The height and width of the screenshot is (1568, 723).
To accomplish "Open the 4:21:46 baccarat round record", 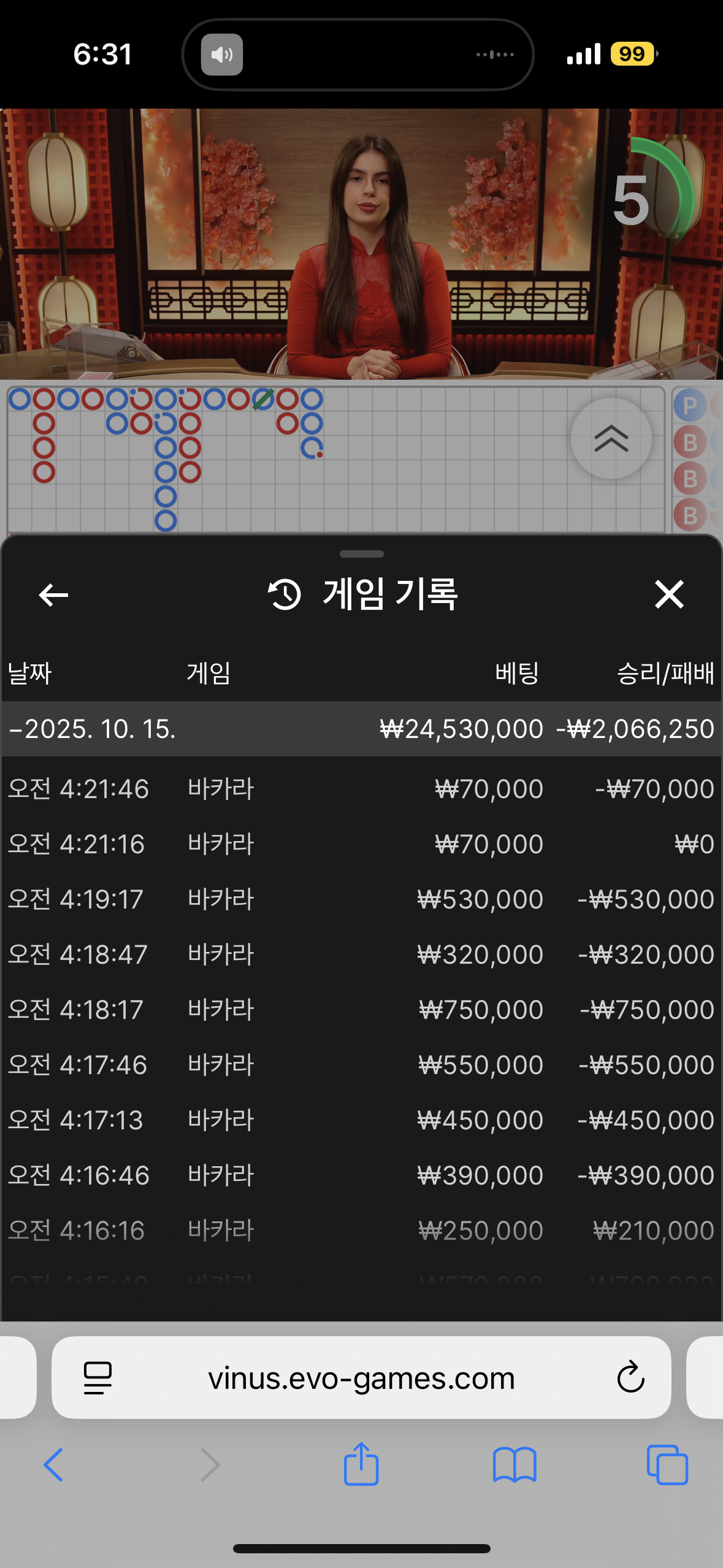I will [x=361, y=789].
